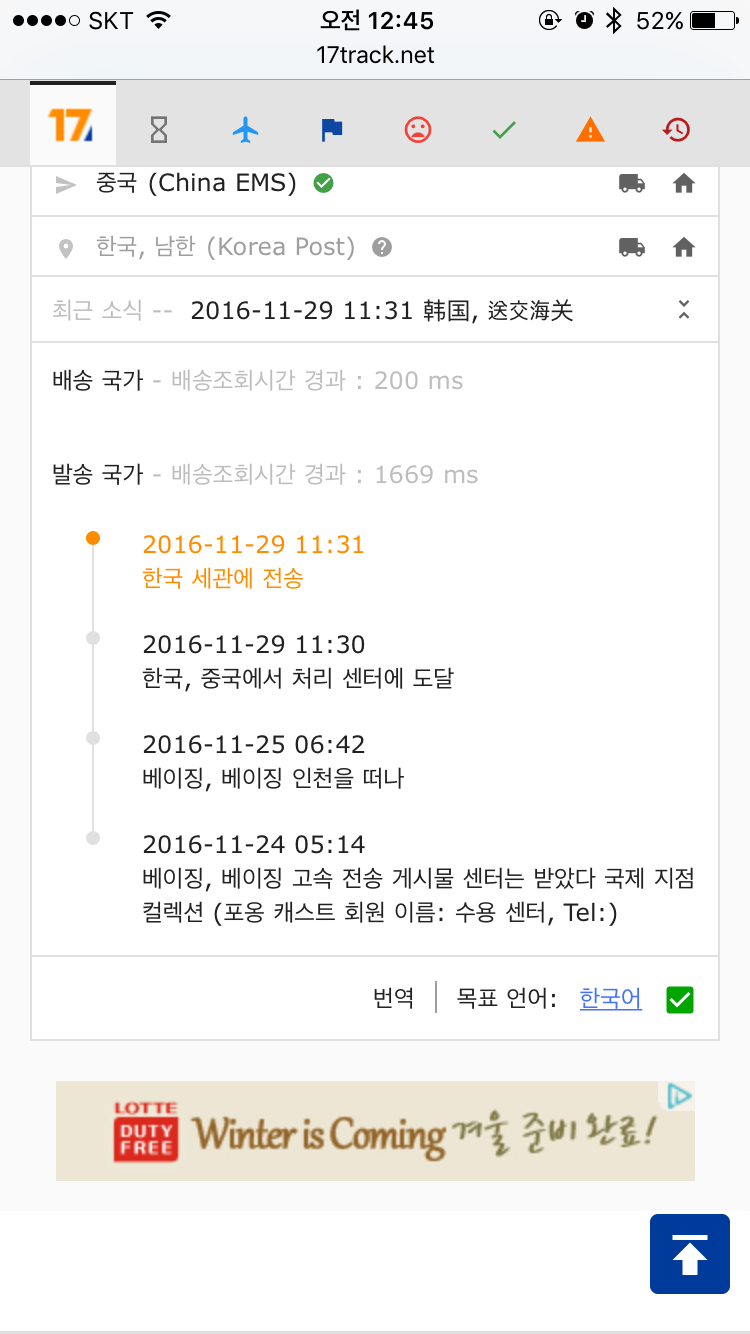This screenshot has height=1334, width=750.
Task: Tap the truck icon in Korea Post row
Action: pyautogui.click(x=632, y=247)
